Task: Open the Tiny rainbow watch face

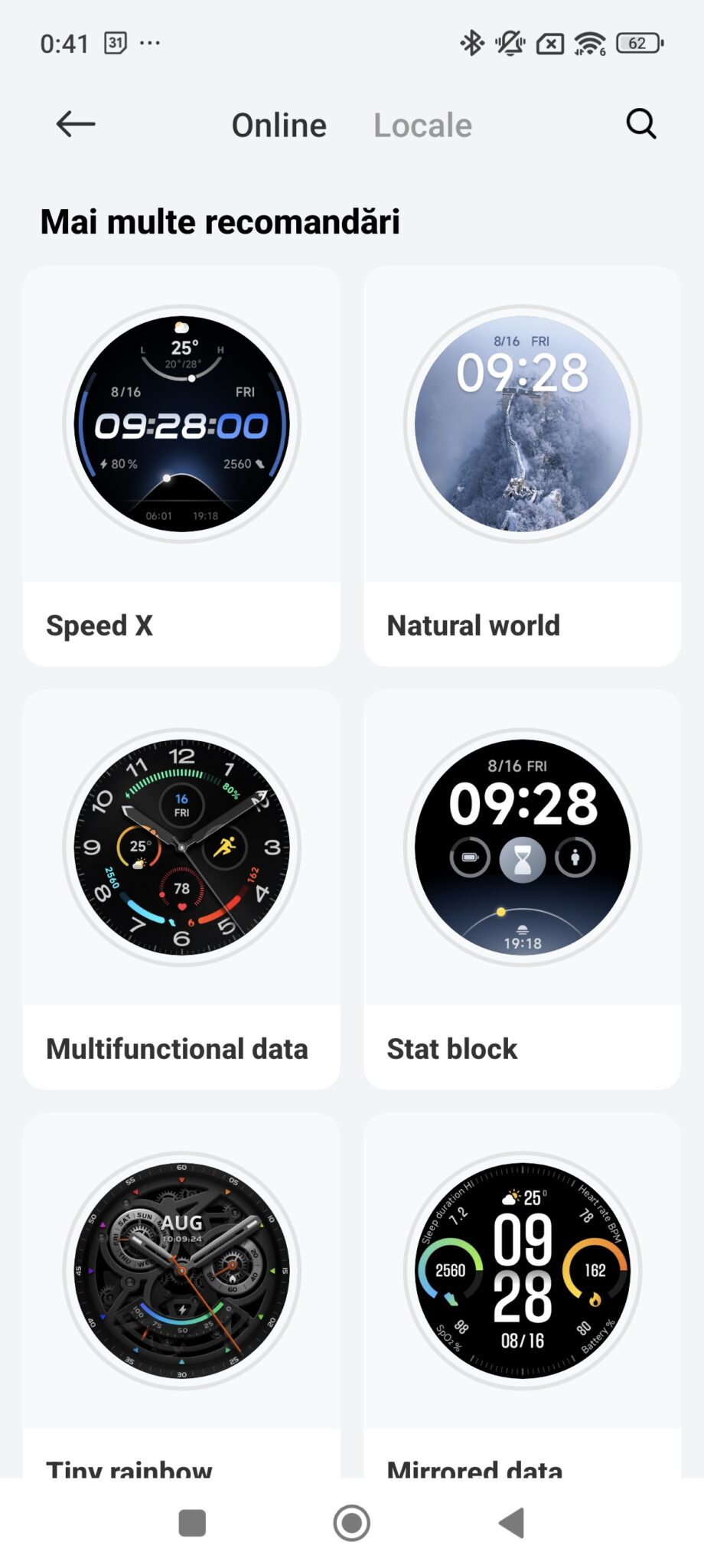Action: [x=181, y=1295]
